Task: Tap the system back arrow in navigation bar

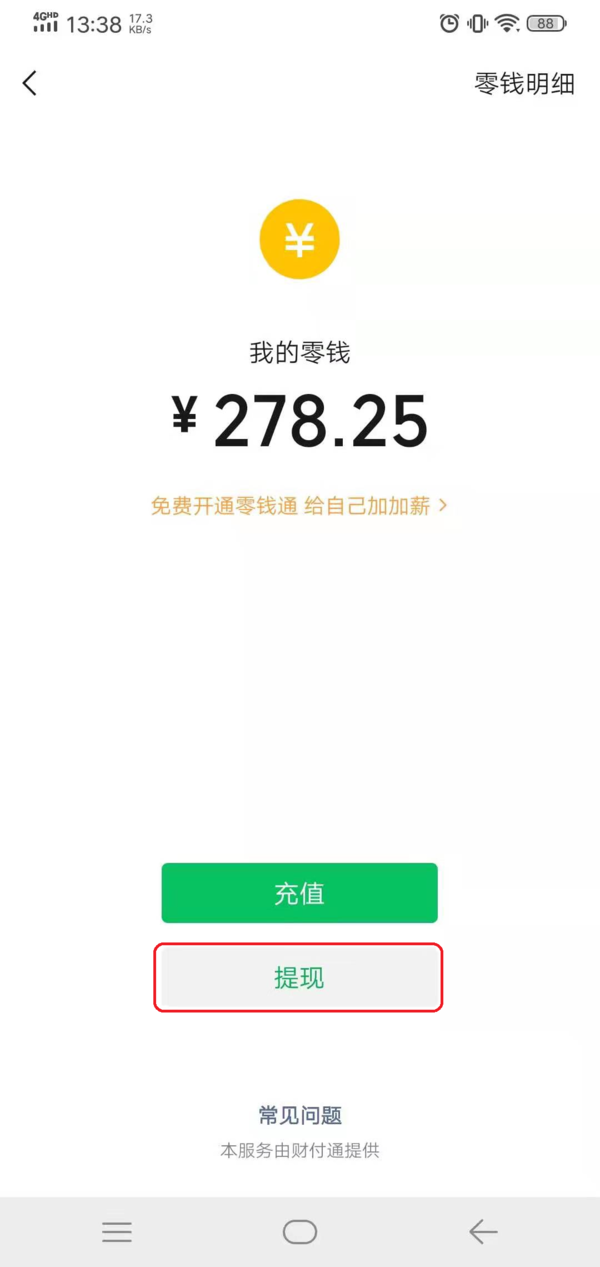Action: [x=483, y=1232]
